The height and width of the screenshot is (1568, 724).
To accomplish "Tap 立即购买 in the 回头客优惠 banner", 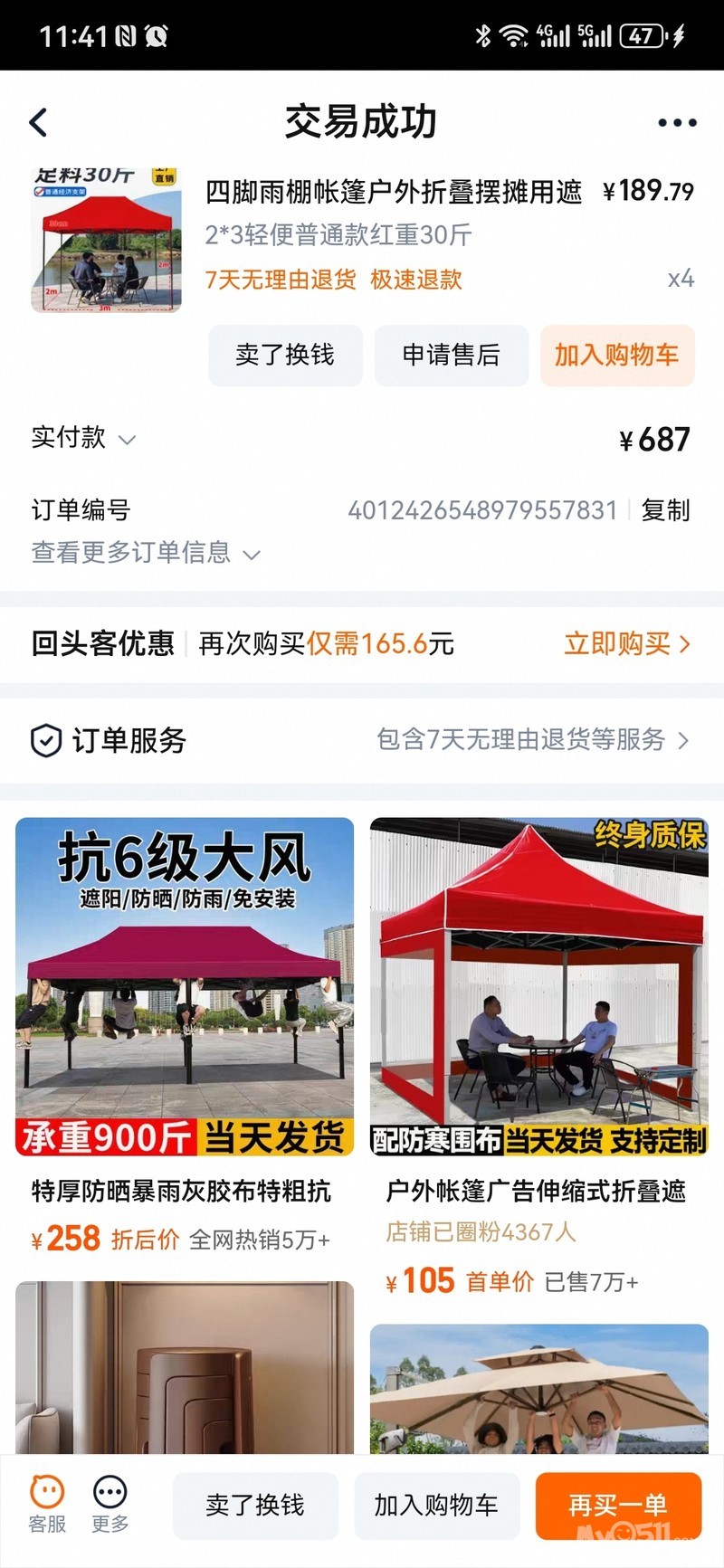I will (x=626, y=644).
